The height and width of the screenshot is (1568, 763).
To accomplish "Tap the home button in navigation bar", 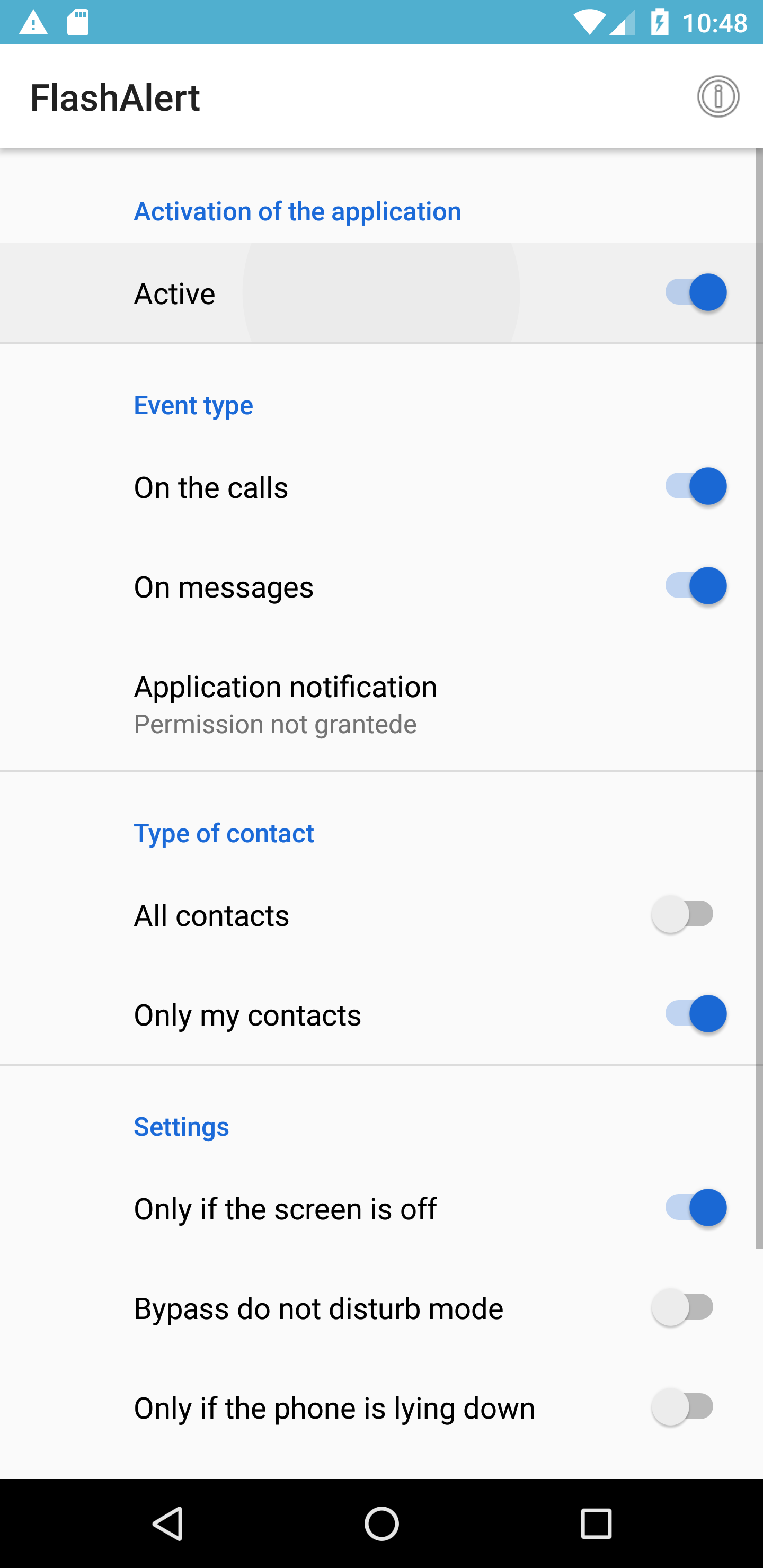I will coord(382,1524).
